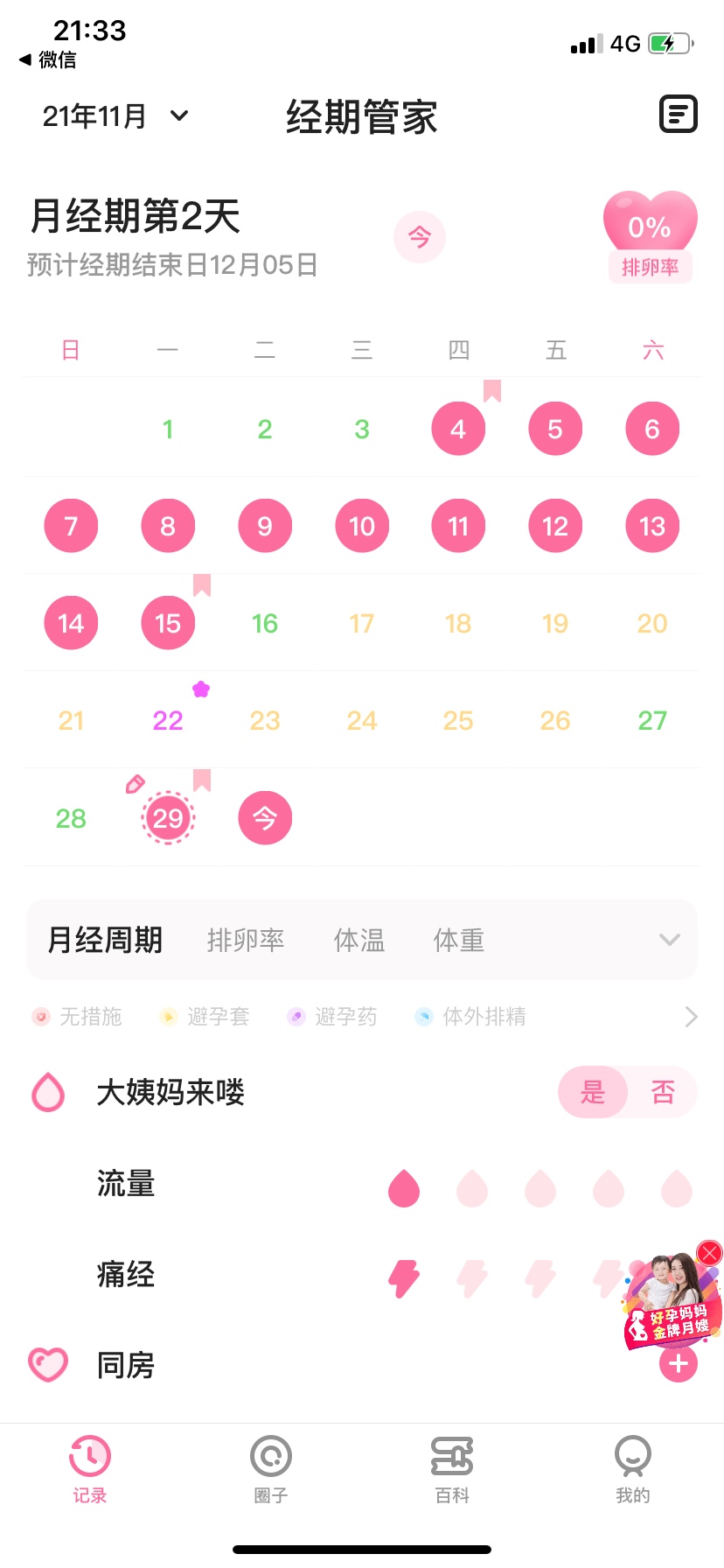Screen dimensions: 724x1568
Task: Open the month dropdown 21年11月
Action: (x=115, y=116)
